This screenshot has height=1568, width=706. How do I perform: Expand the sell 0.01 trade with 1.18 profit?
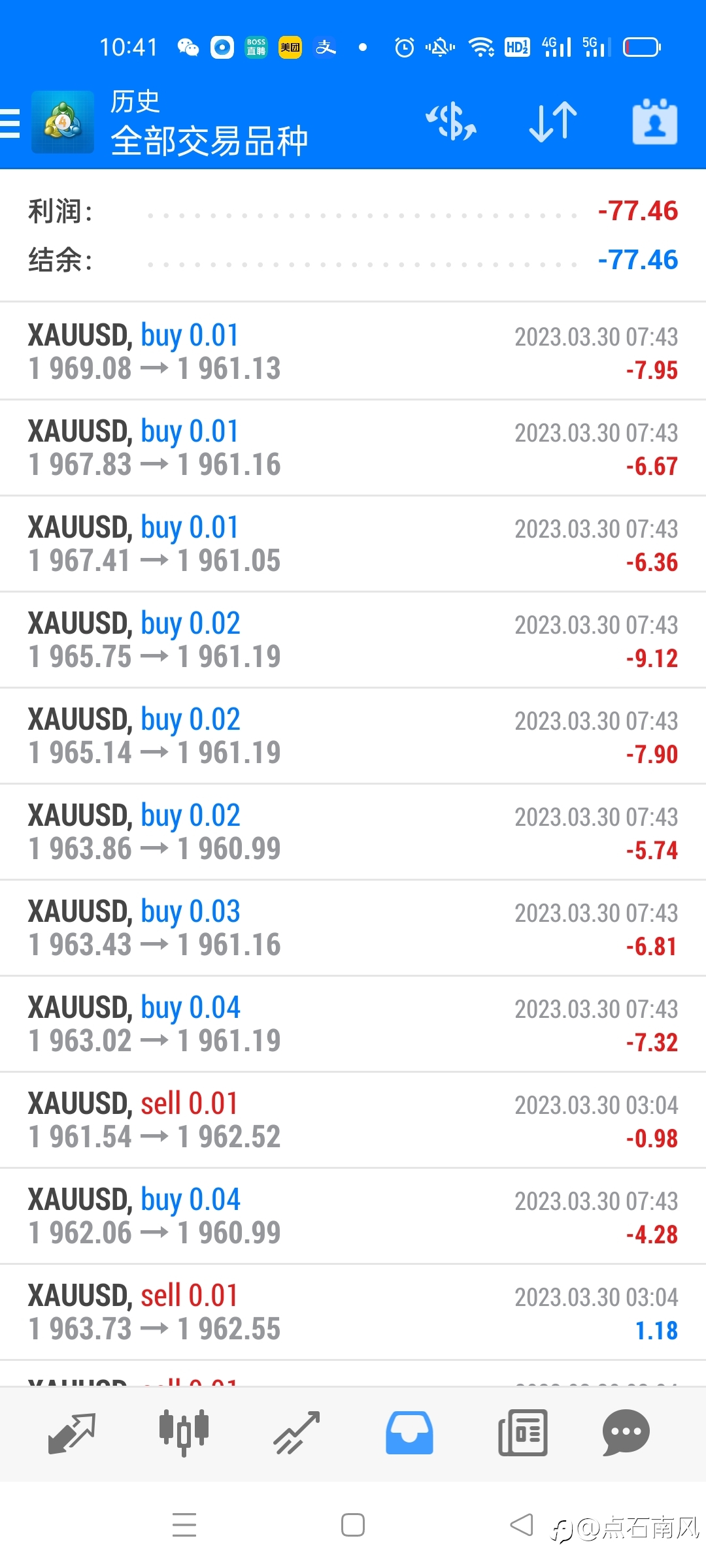[x=353, y=1312]
